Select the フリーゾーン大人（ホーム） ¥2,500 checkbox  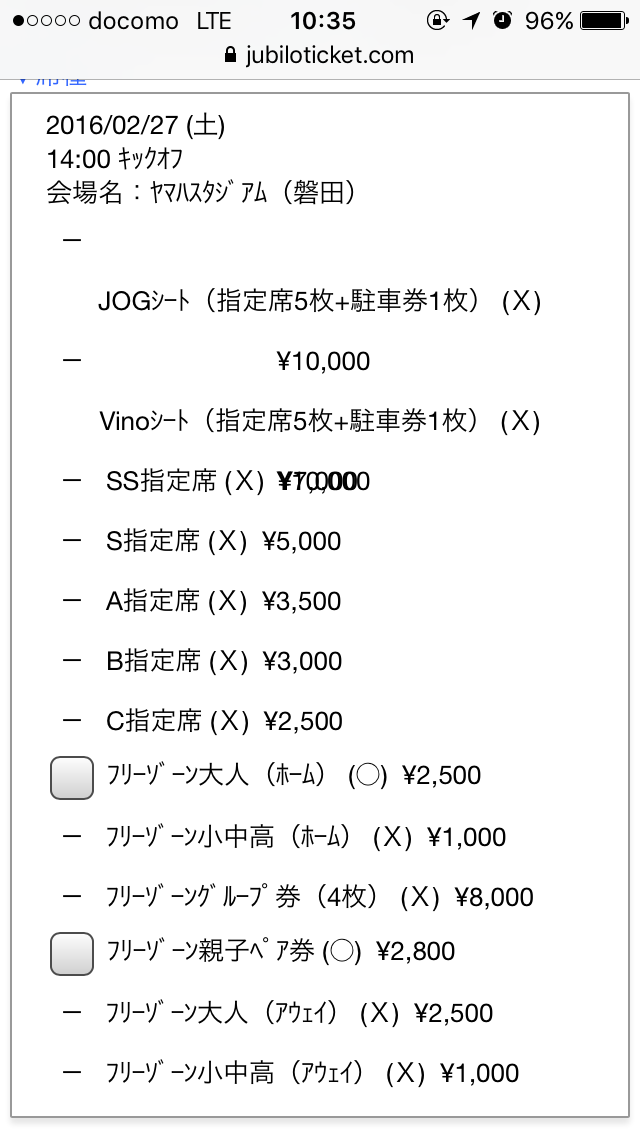point(72,777)
